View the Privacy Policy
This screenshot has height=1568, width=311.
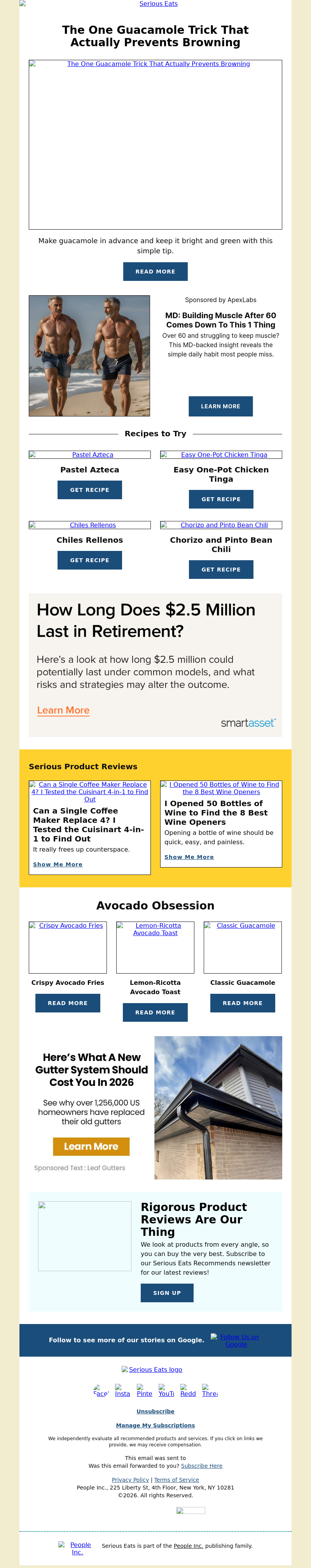[x=130, y=1480]
